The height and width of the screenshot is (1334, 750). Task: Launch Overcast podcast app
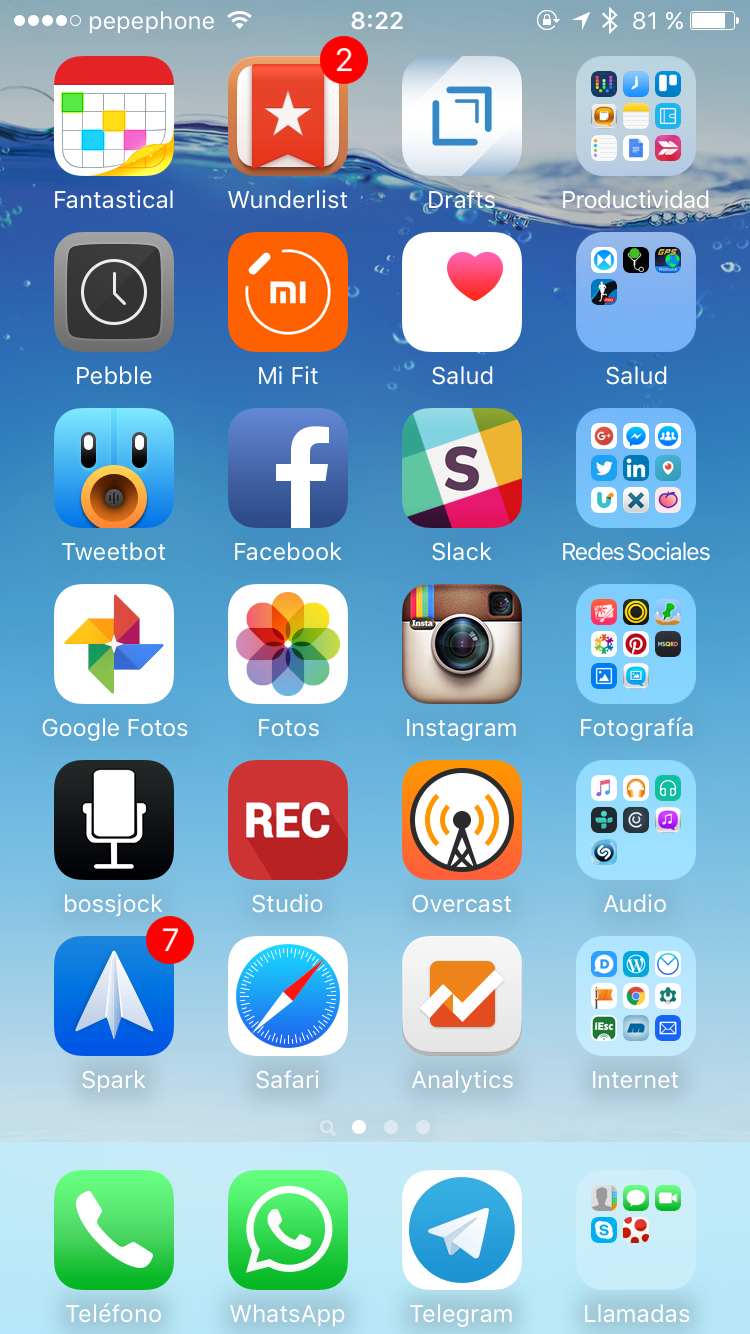[462, 820]
